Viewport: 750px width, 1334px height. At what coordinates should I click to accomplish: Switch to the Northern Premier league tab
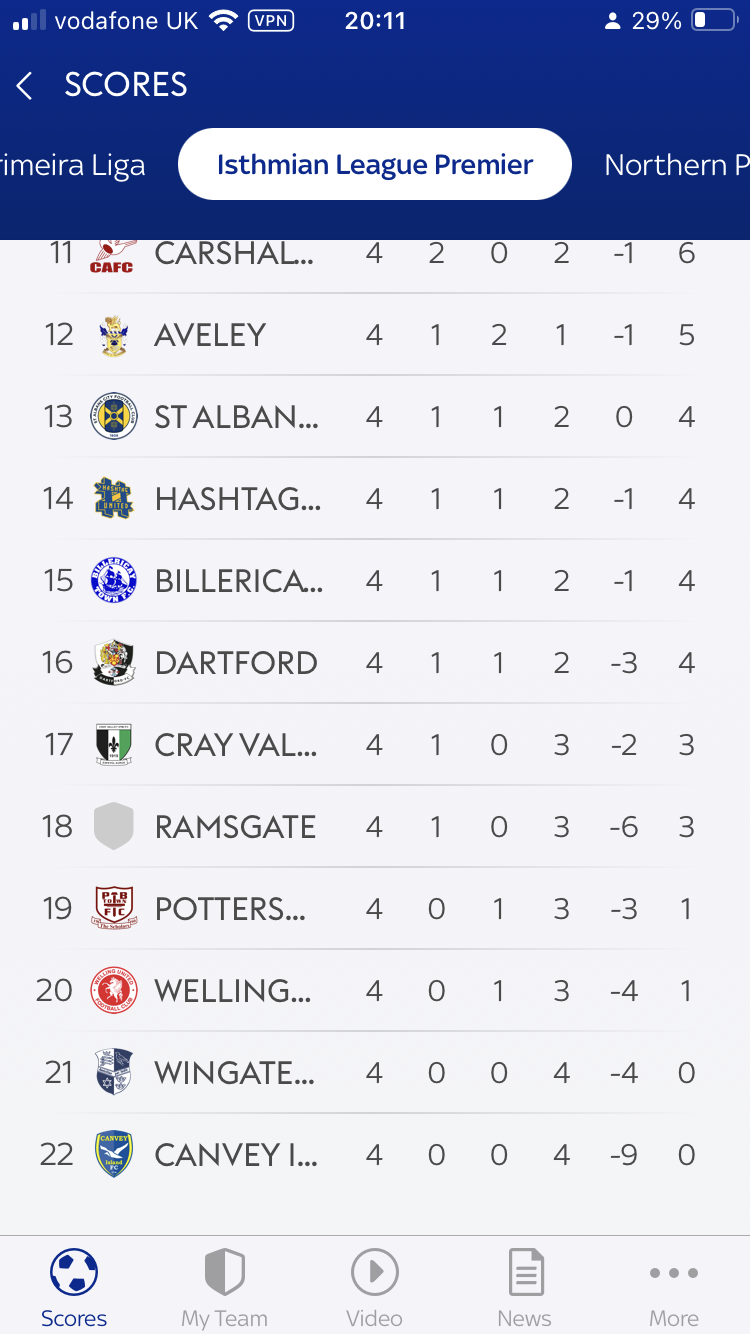click(x=677, y=165)
